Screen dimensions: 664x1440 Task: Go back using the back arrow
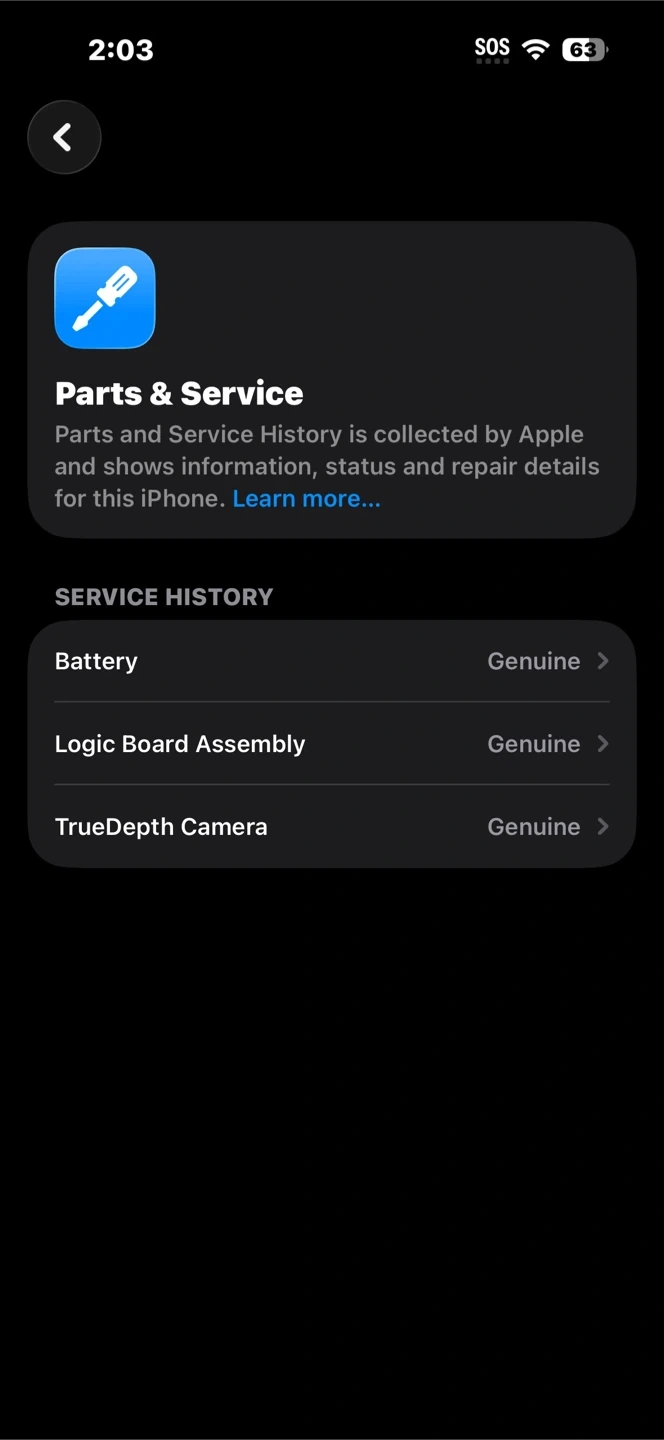point(64,137)
